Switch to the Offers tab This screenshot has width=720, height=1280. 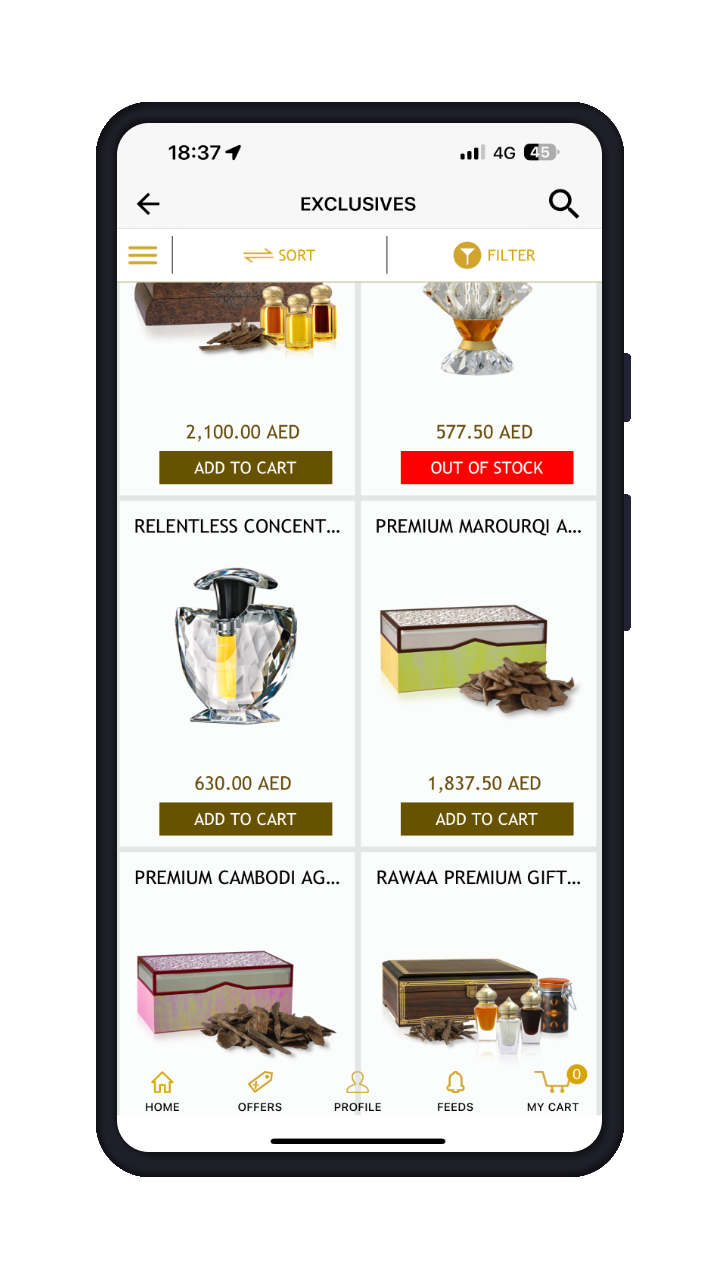tap(260, 1091)
